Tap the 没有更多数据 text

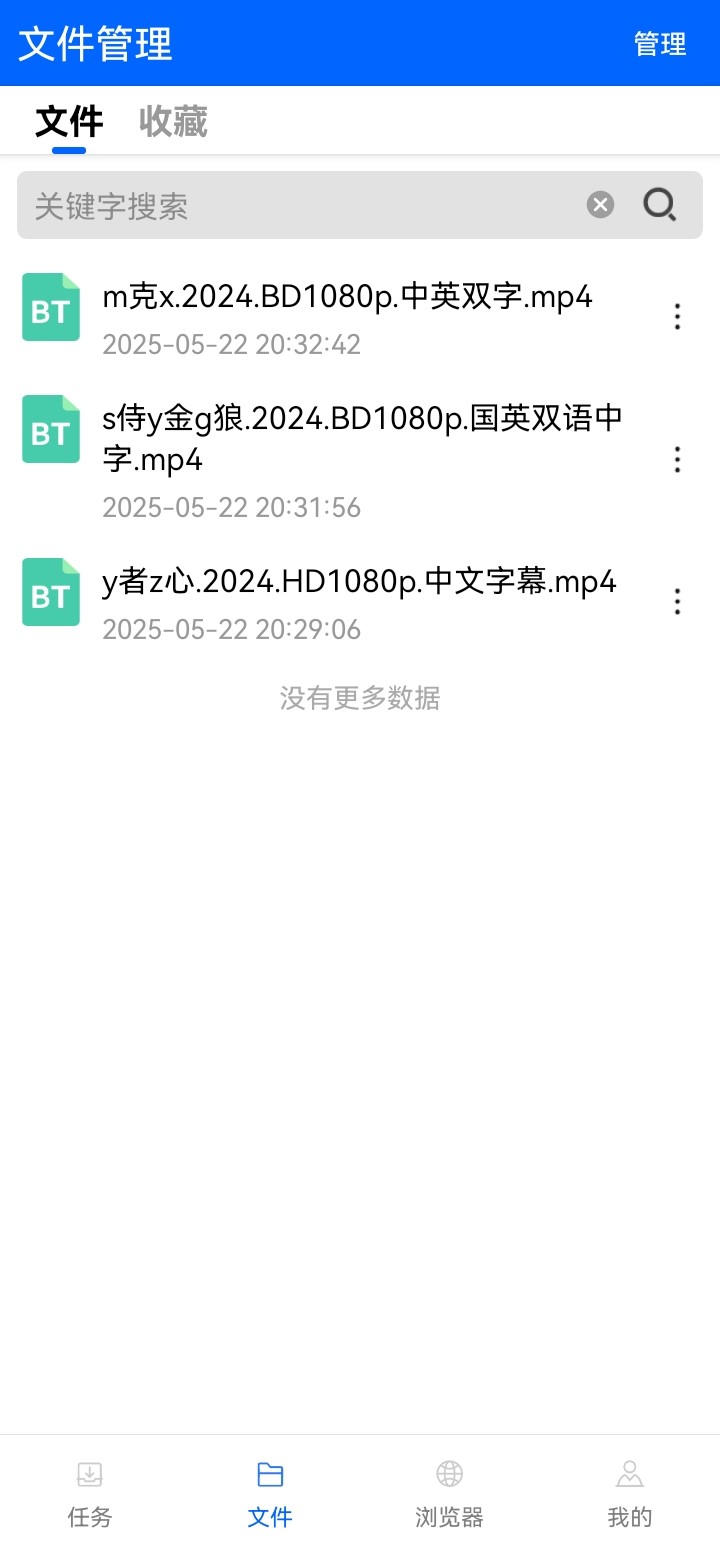[359, 698]
